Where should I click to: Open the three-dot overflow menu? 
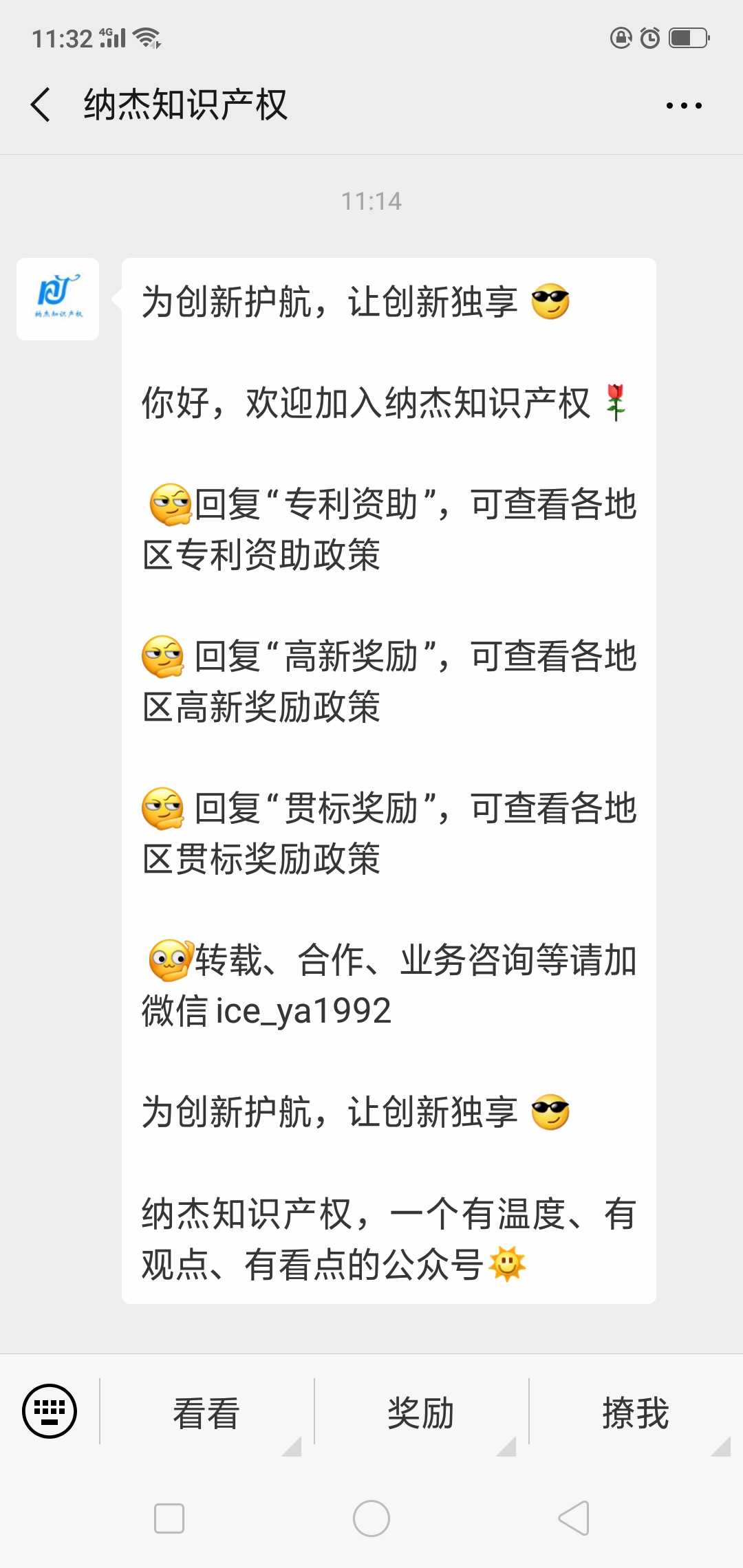(683, 106)
